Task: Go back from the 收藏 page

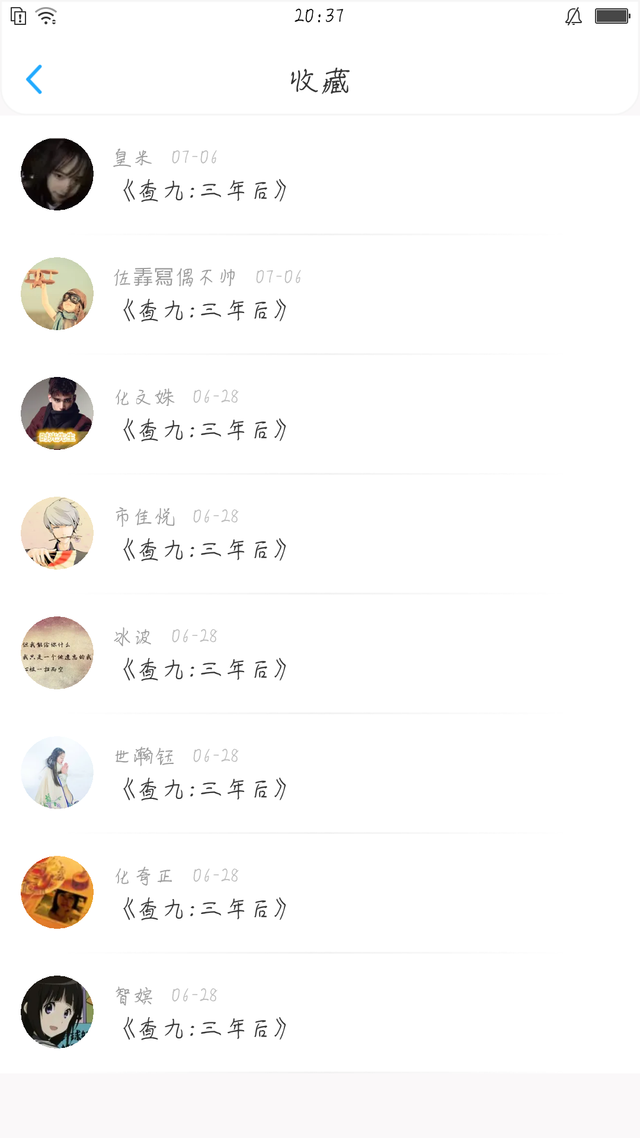Action: [34, 80]
